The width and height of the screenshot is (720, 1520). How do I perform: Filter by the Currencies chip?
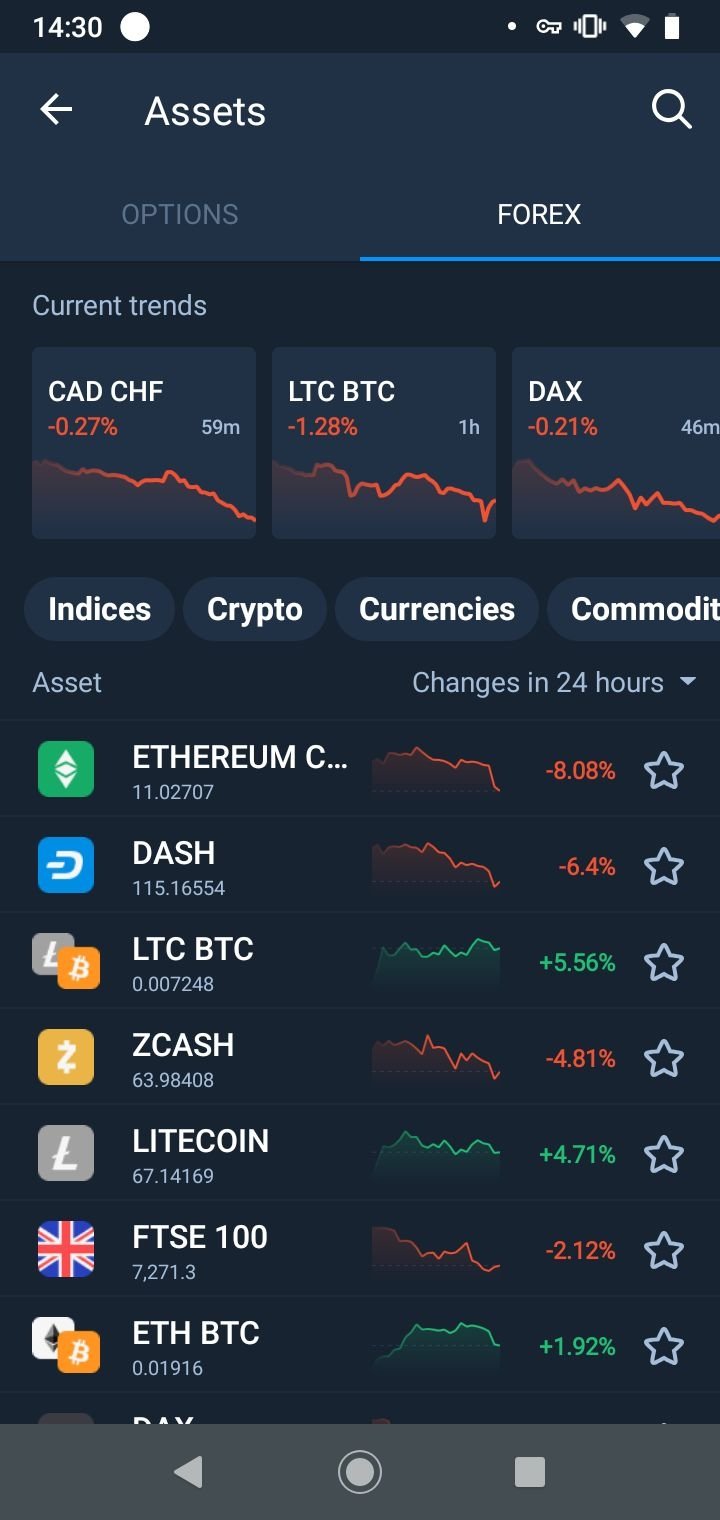(437, 609)
